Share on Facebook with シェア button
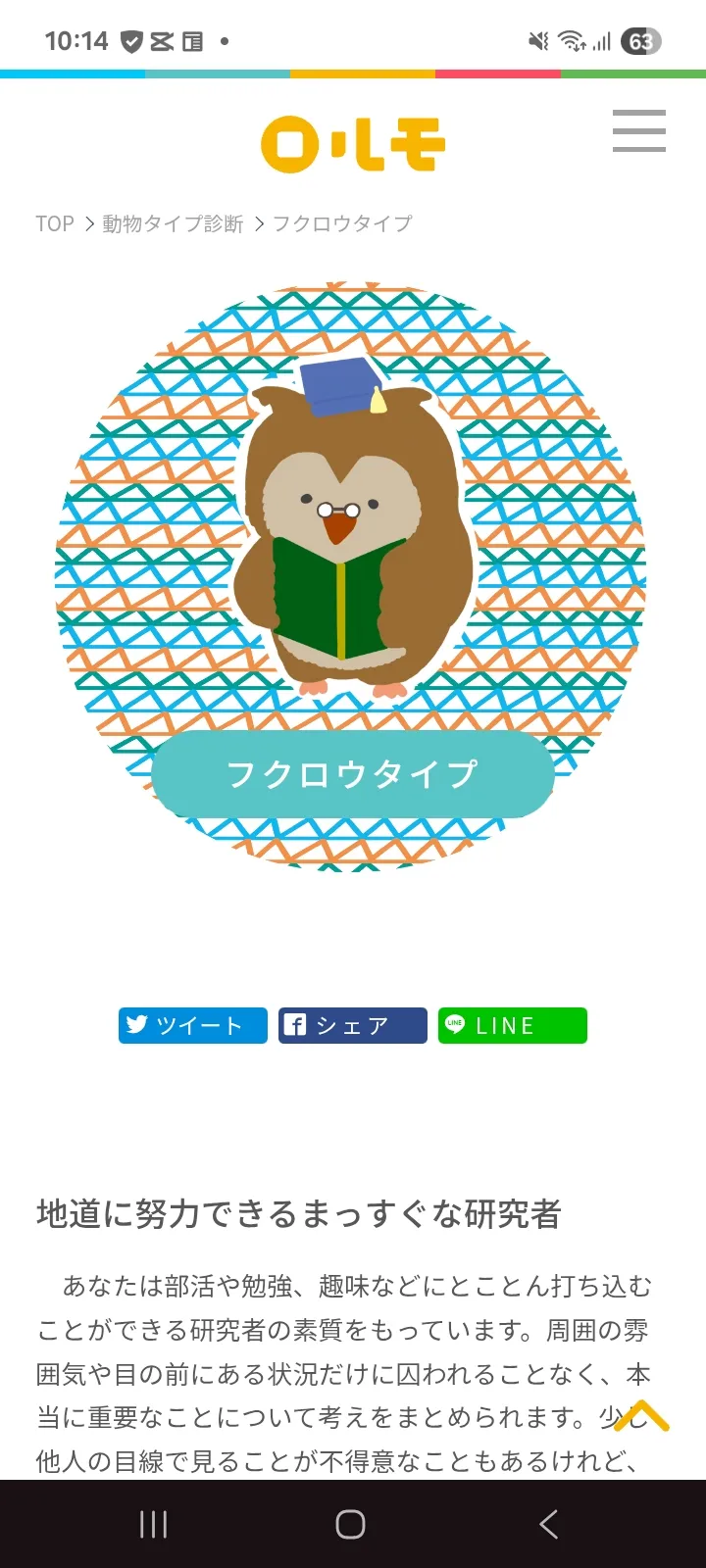The height and width of the screenshot is (1568, 706). coord(353,1025)
